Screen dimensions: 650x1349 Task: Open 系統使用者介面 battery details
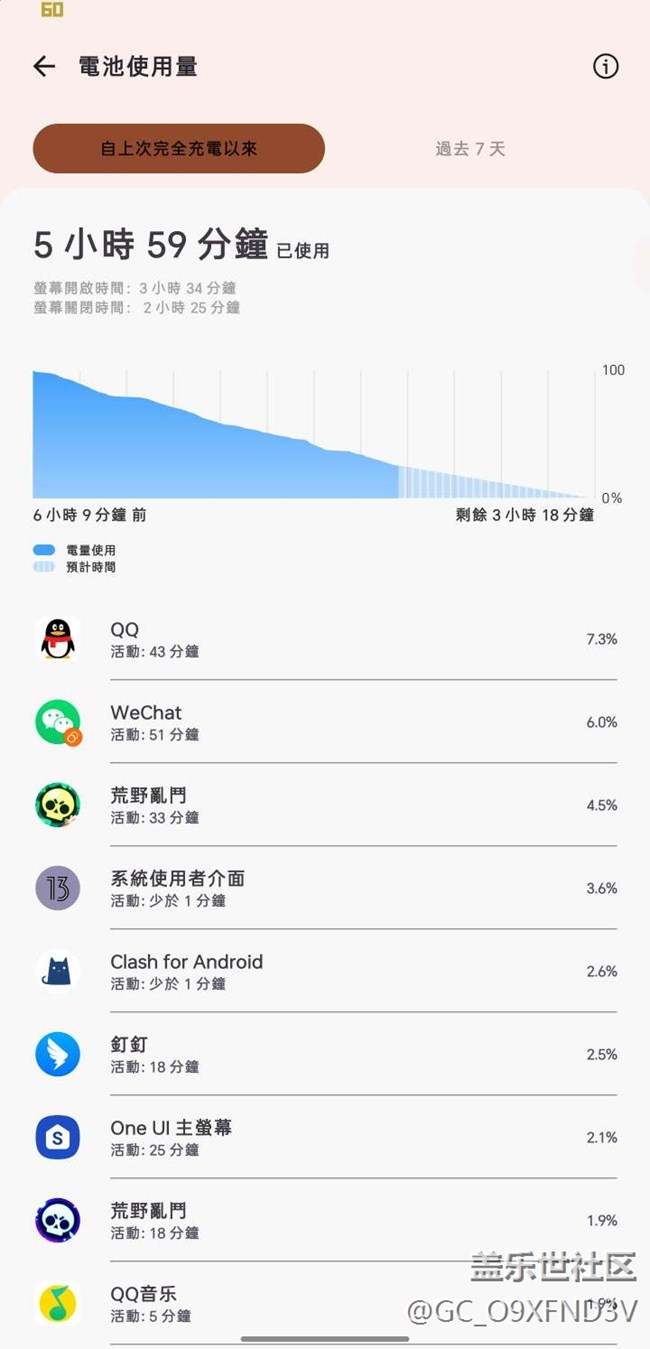click(325, 888)
